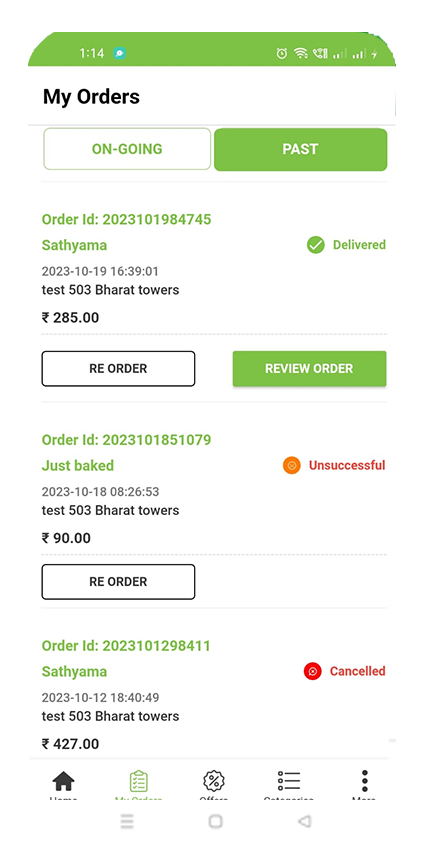
Task: Go back using the system back button
Action: [304, 821]
